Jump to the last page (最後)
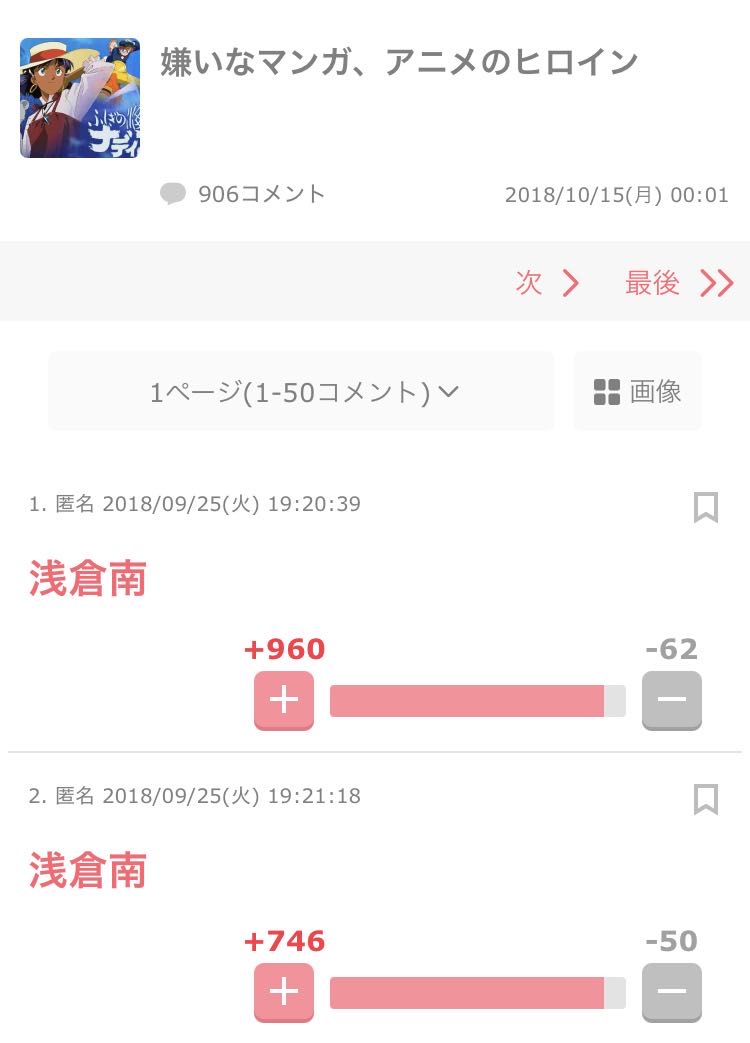 point(679,283)
